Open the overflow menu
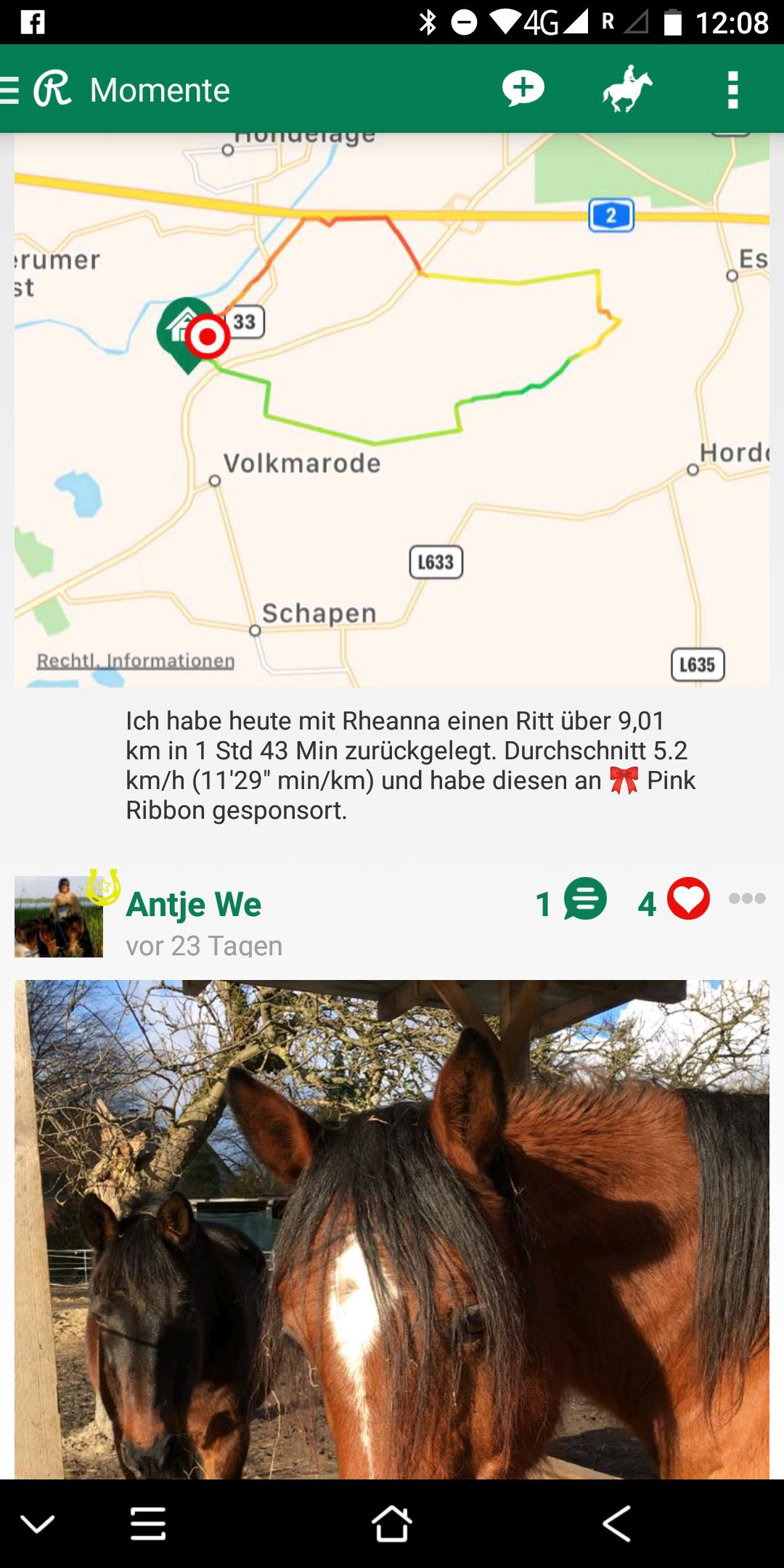 (x=732, y=90)
